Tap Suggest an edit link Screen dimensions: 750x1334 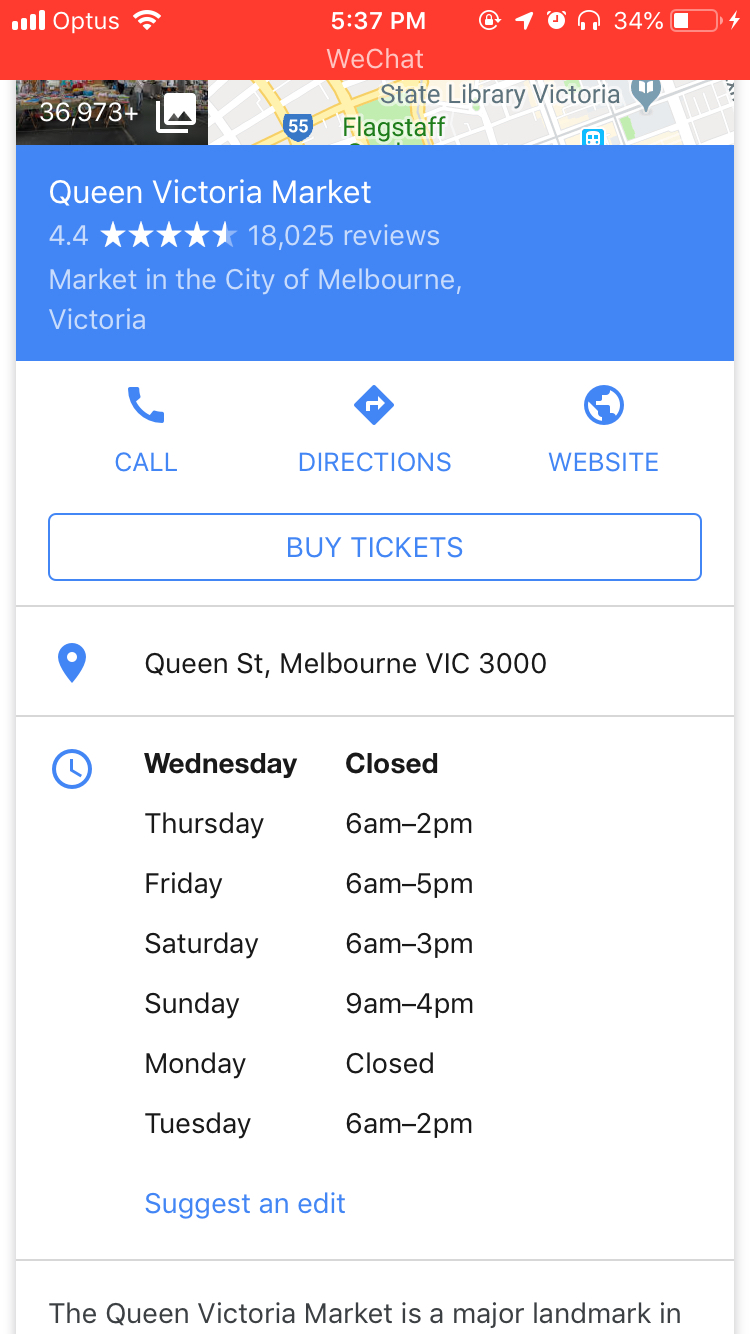click(245, 1203)
